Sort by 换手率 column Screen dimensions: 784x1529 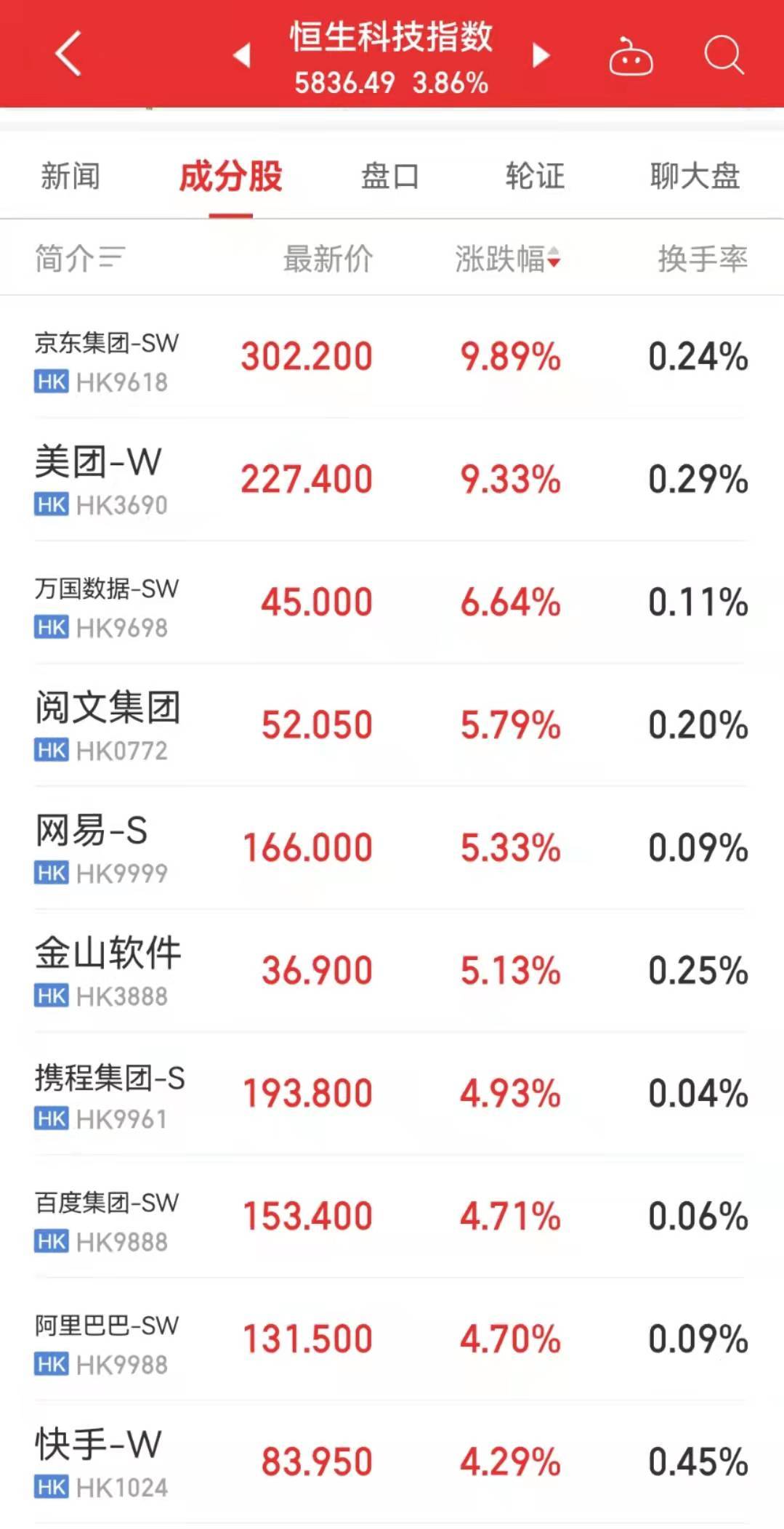702,258
